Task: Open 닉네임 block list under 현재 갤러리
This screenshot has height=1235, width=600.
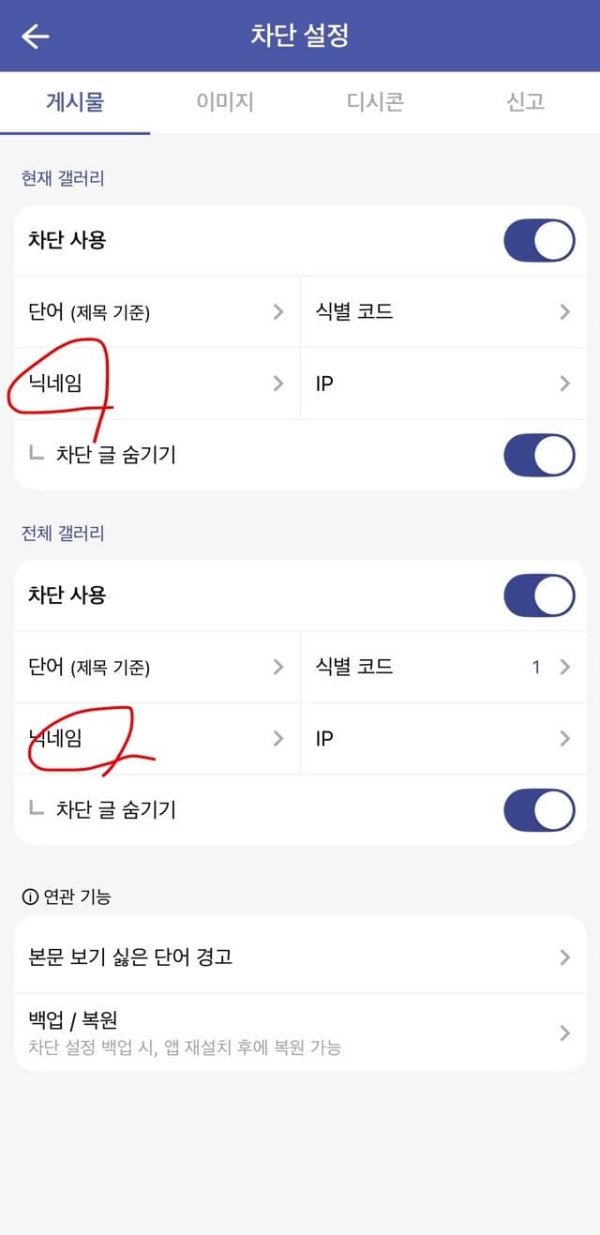Action: click(x=157, y=383)
